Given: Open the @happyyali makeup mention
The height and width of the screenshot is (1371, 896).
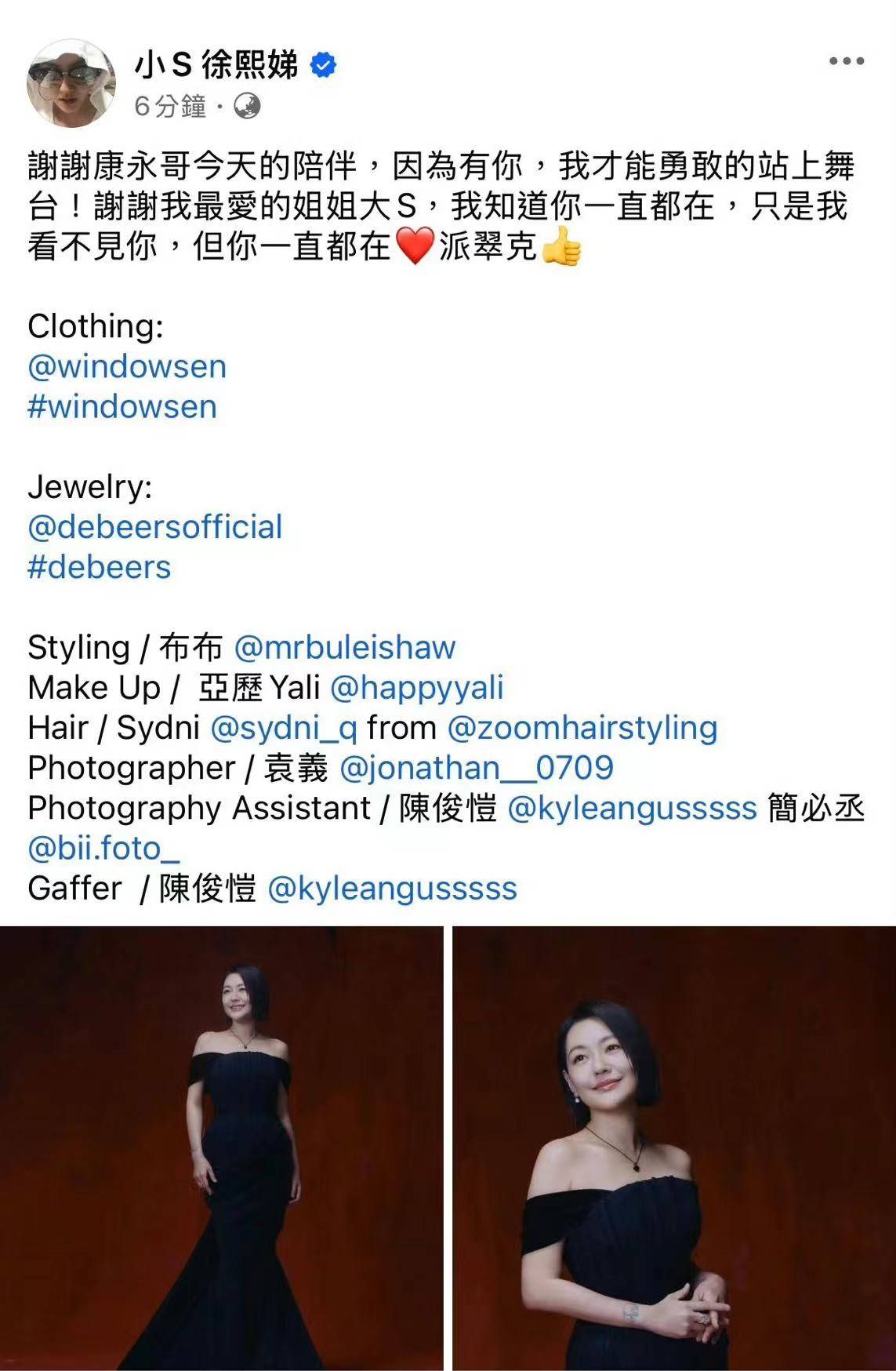Looking at the screenshot, I should point(417,688).
